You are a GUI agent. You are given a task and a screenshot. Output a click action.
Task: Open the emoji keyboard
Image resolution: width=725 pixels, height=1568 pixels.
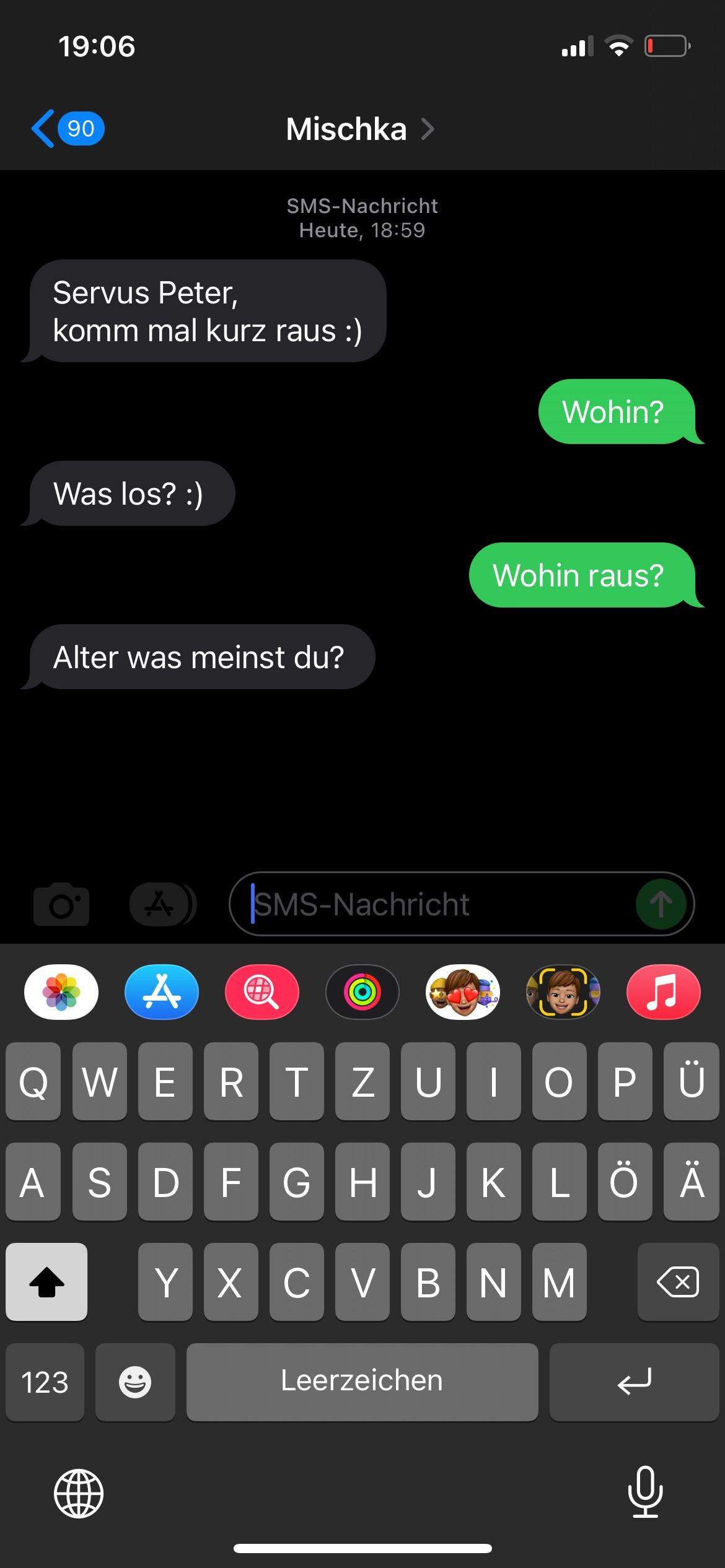[x=135, y=1382]
